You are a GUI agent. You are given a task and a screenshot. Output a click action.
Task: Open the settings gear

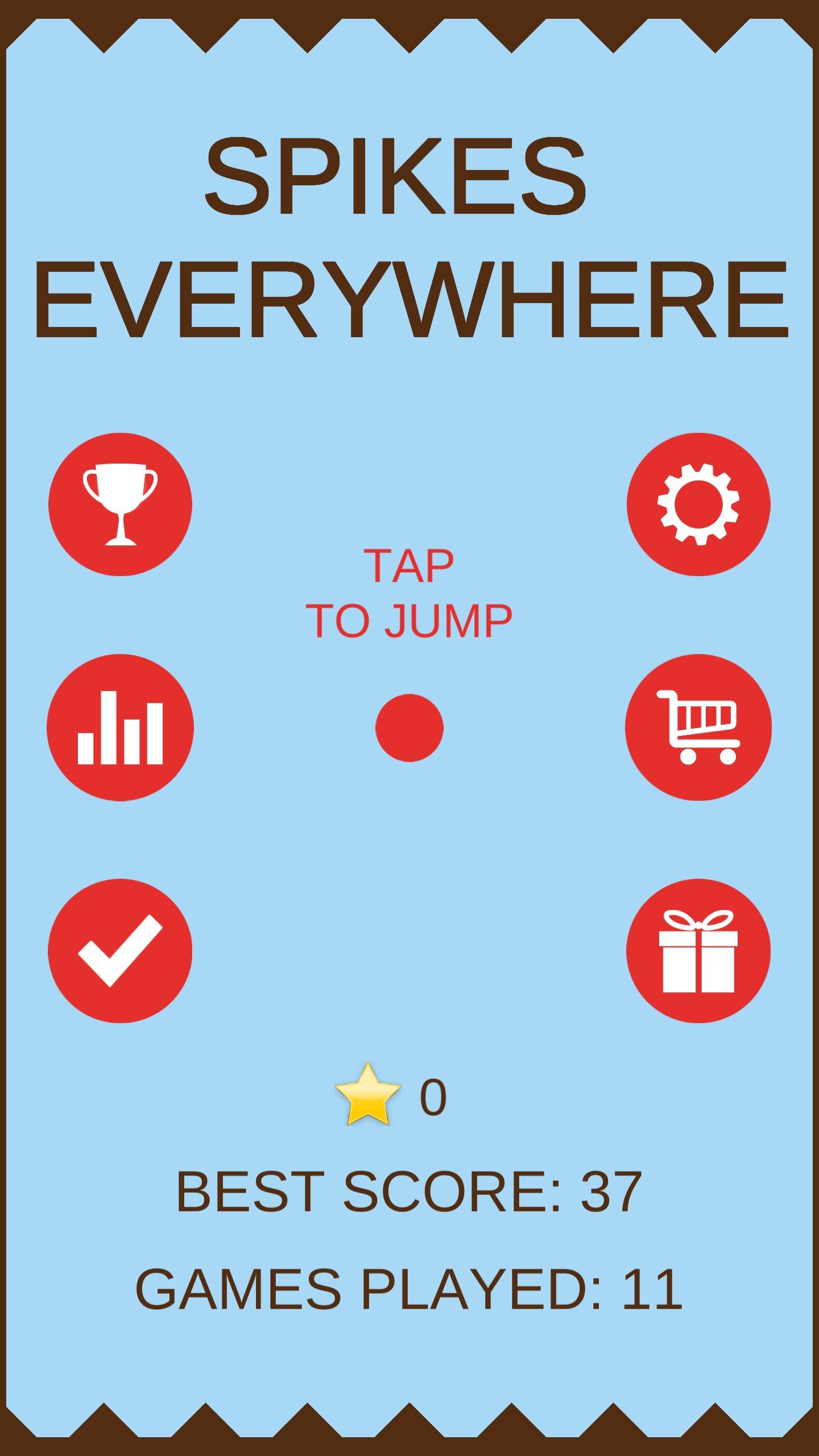(x=698, y=504)
